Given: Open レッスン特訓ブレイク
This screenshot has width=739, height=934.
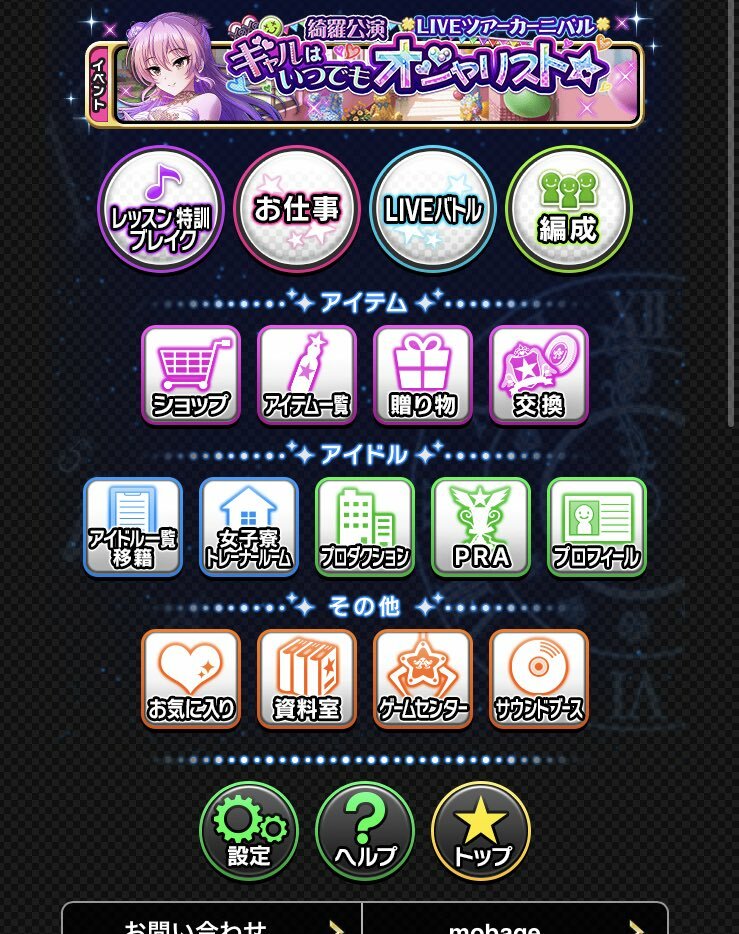Looking at the screenshot, I should point(160,209).
